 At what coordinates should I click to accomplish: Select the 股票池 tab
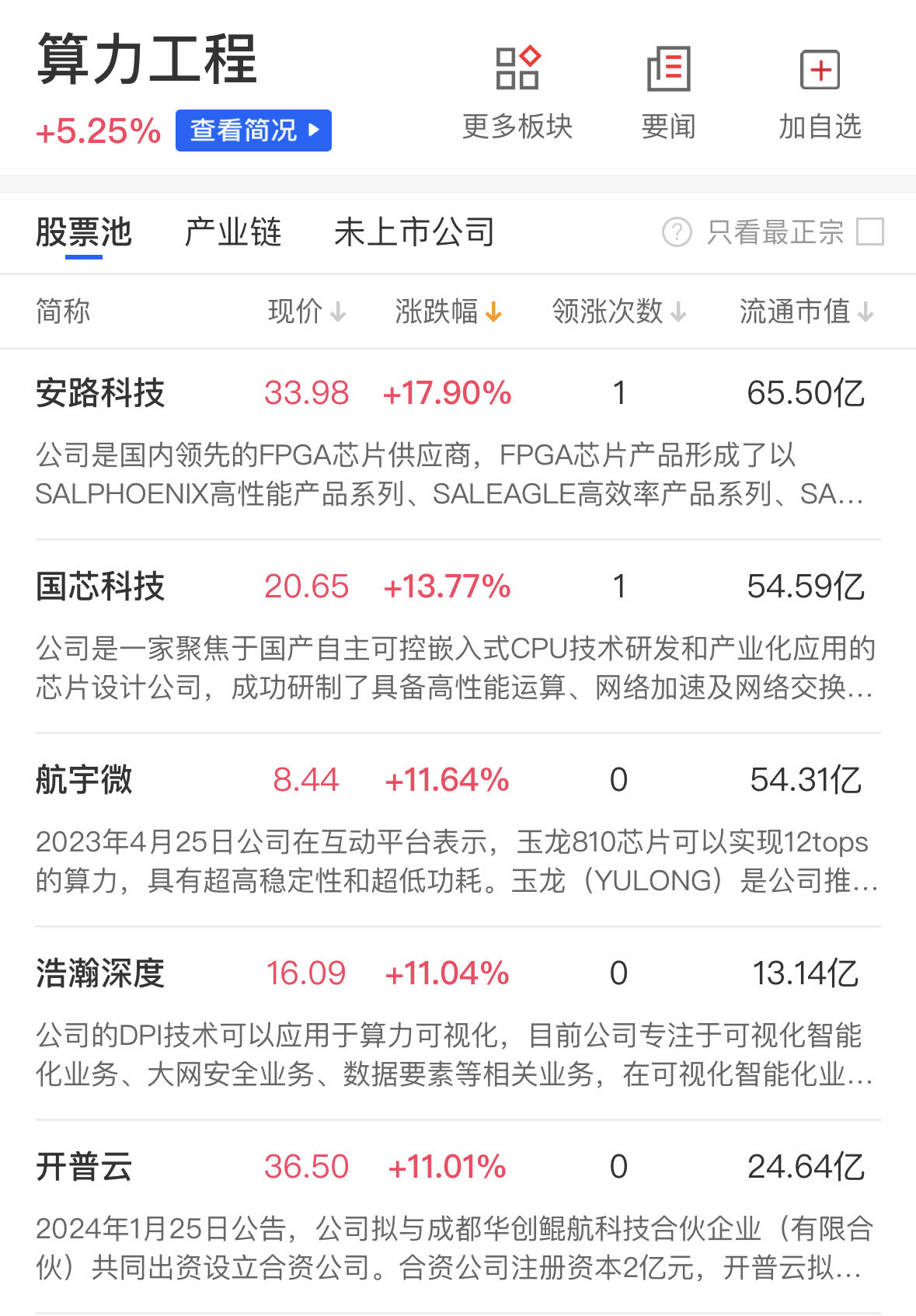coord(84,232)
